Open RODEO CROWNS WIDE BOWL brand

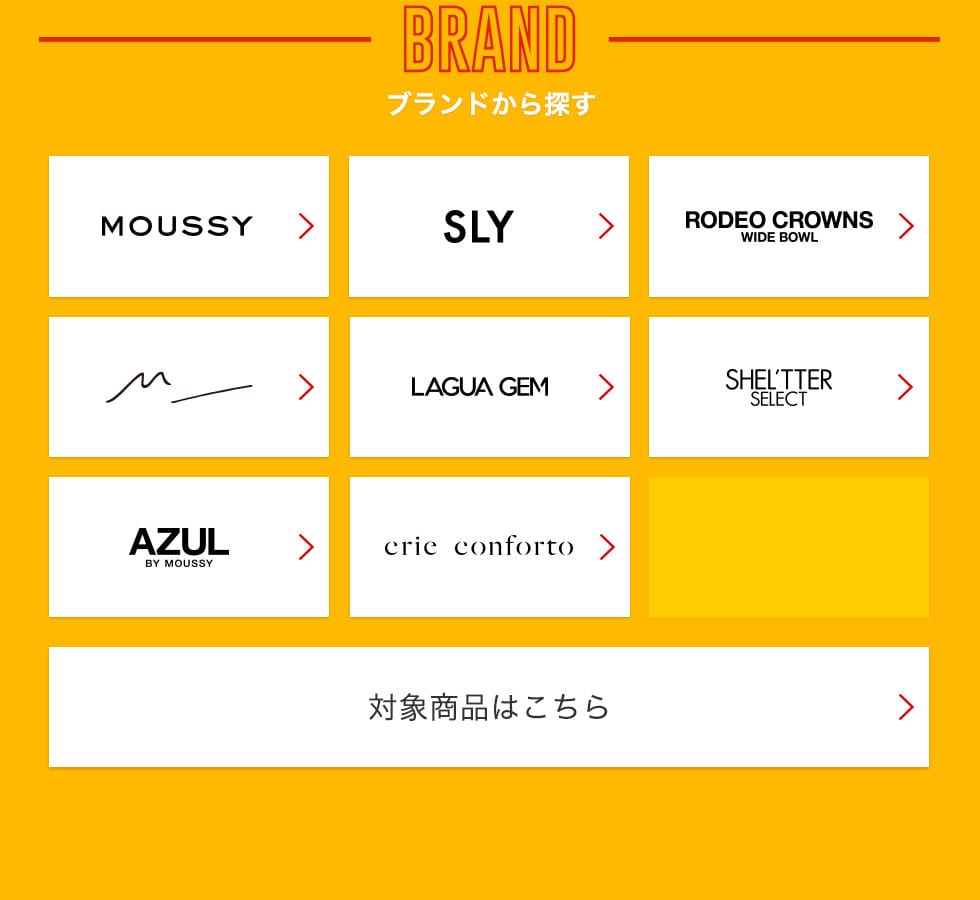[788, 226]
